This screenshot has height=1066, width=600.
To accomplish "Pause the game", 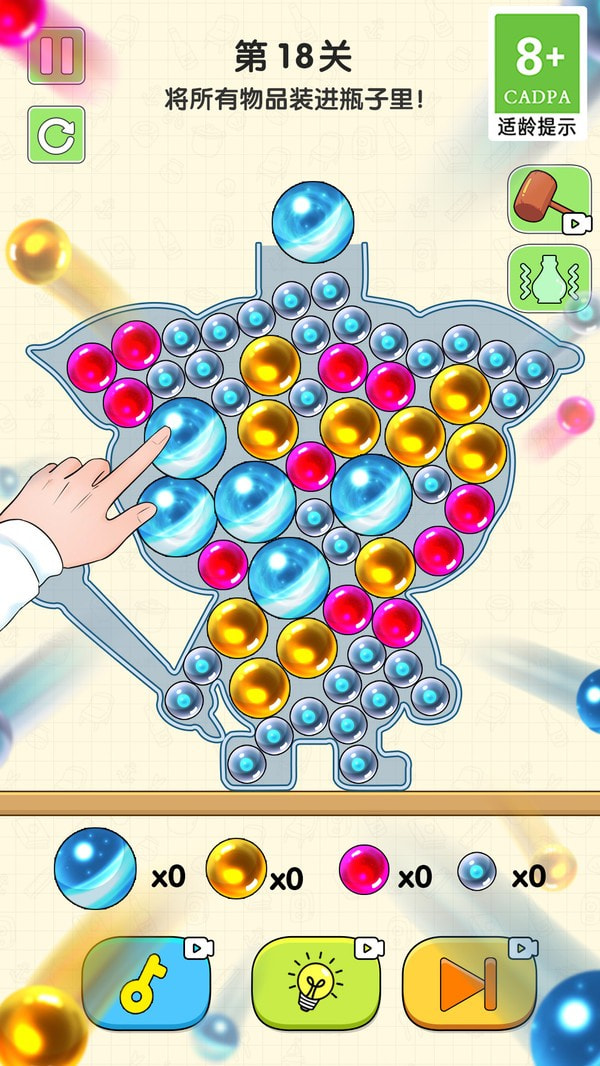I will [x=56, y=55].
